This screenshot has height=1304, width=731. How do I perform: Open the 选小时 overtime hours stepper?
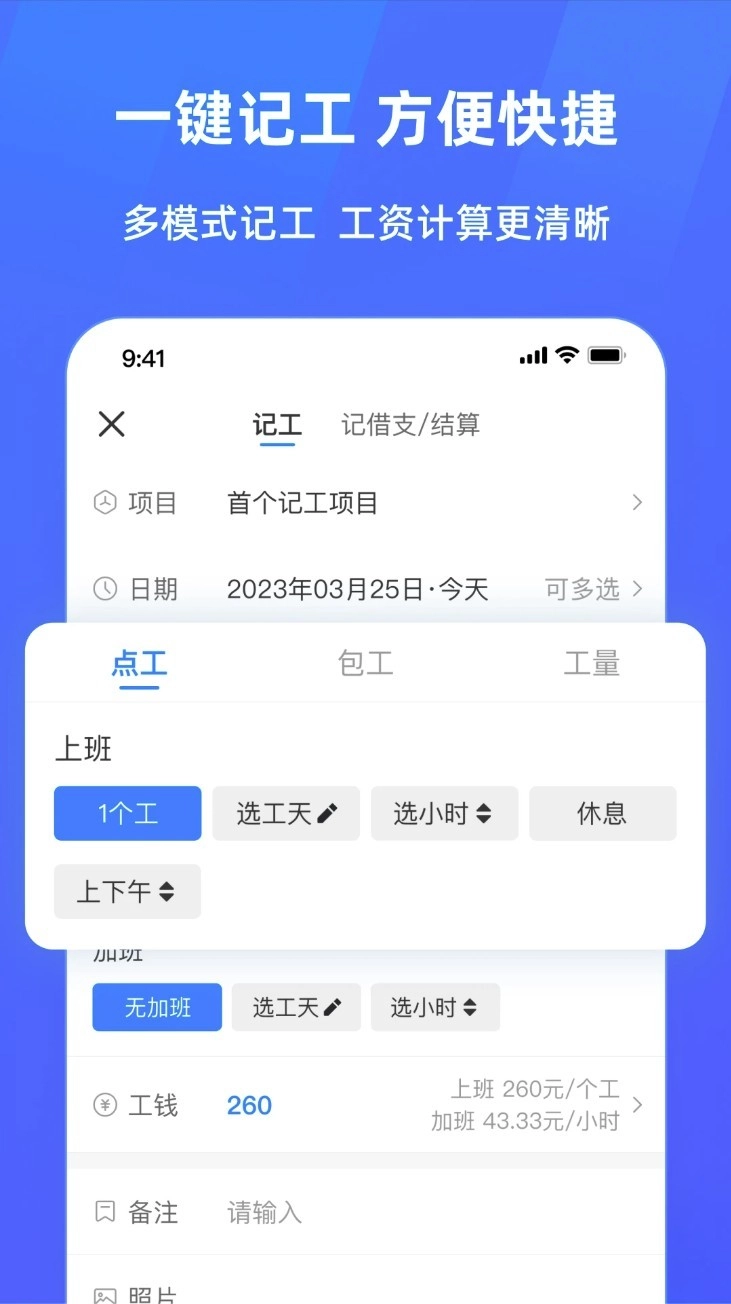tap(435, 1008)
